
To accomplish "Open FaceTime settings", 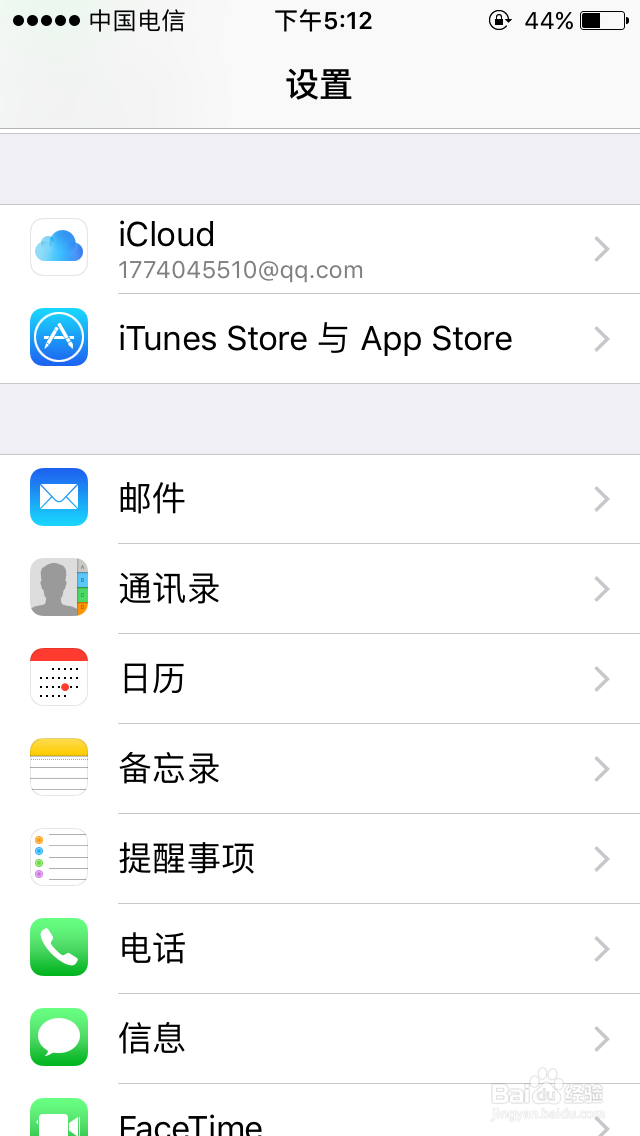I will 320,1118.
